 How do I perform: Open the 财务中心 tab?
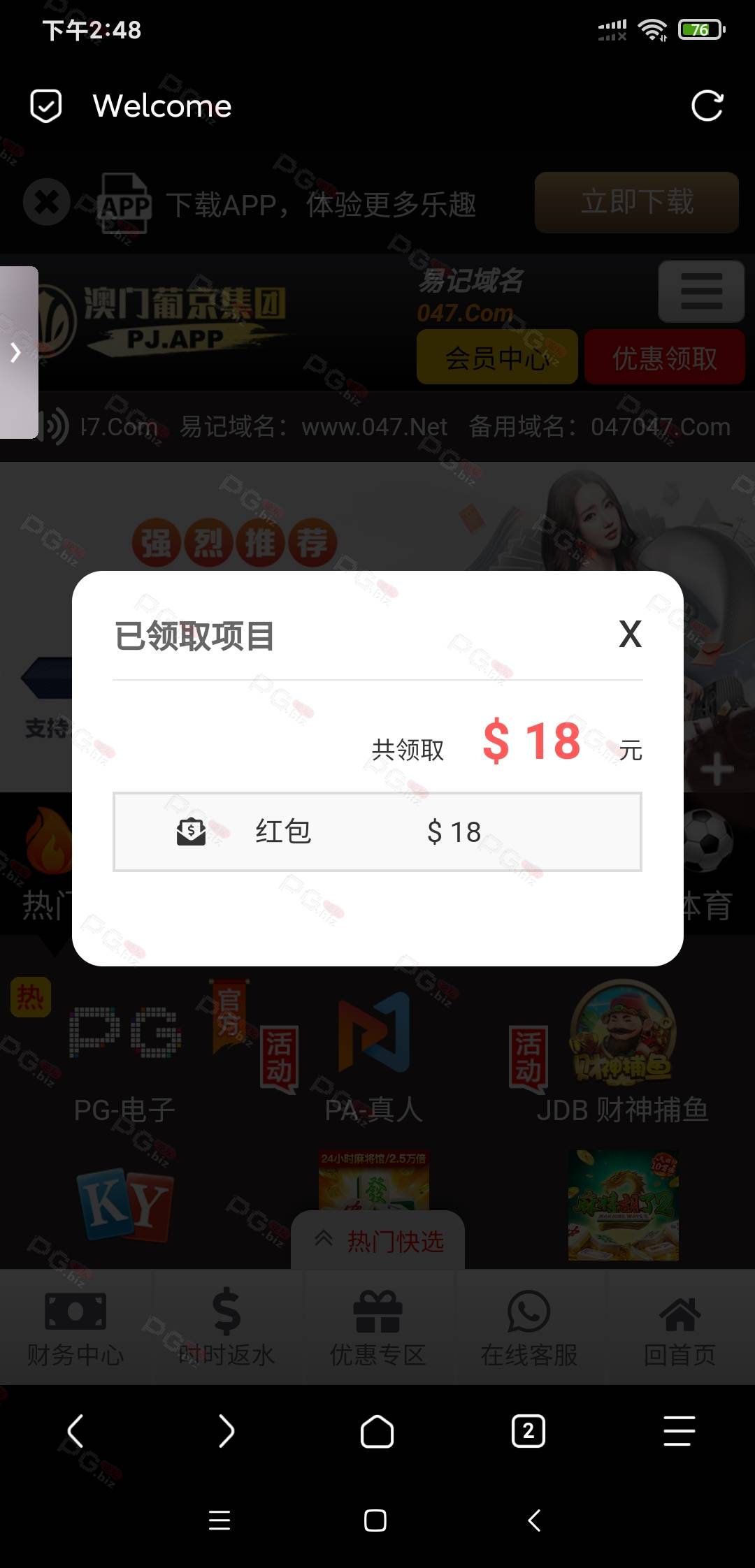(75, 1328)
